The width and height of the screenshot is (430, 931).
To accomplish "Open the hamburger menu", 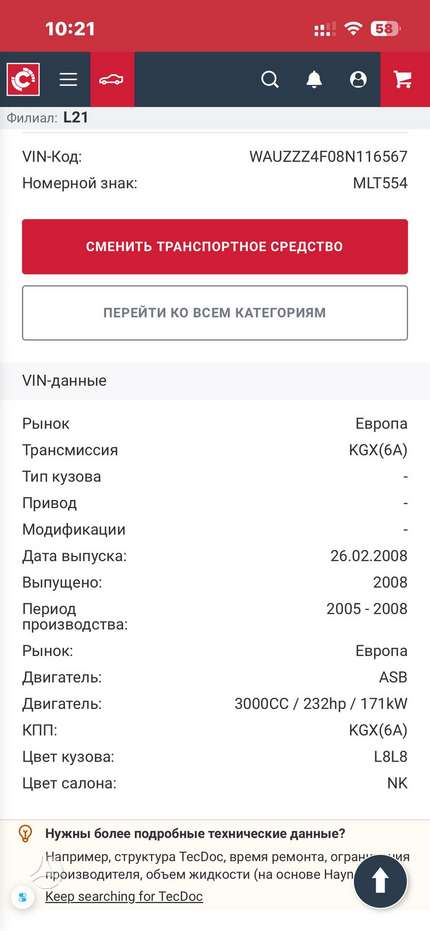I will point(68,80).
